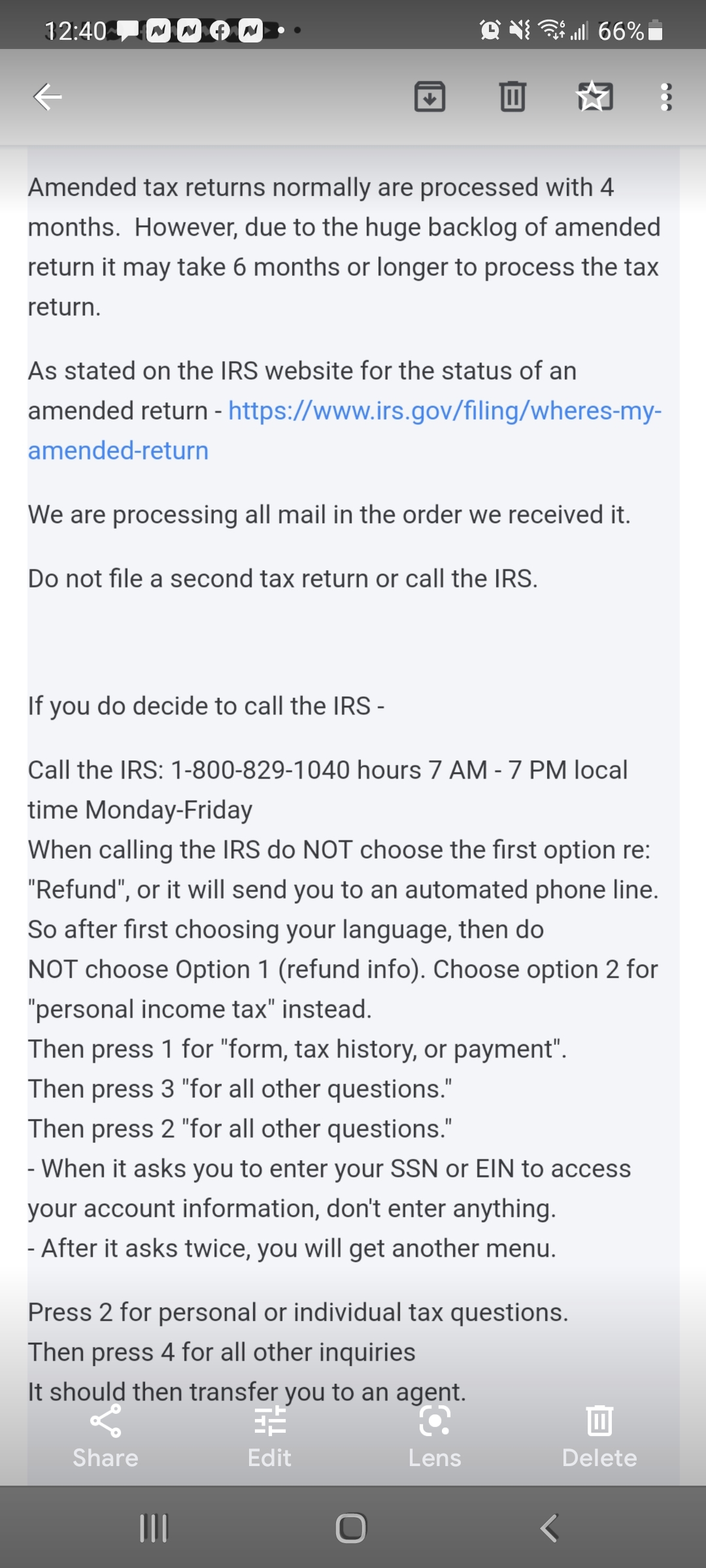Scan the image with Lens

pyautogui.click(x=435, y=1436)
